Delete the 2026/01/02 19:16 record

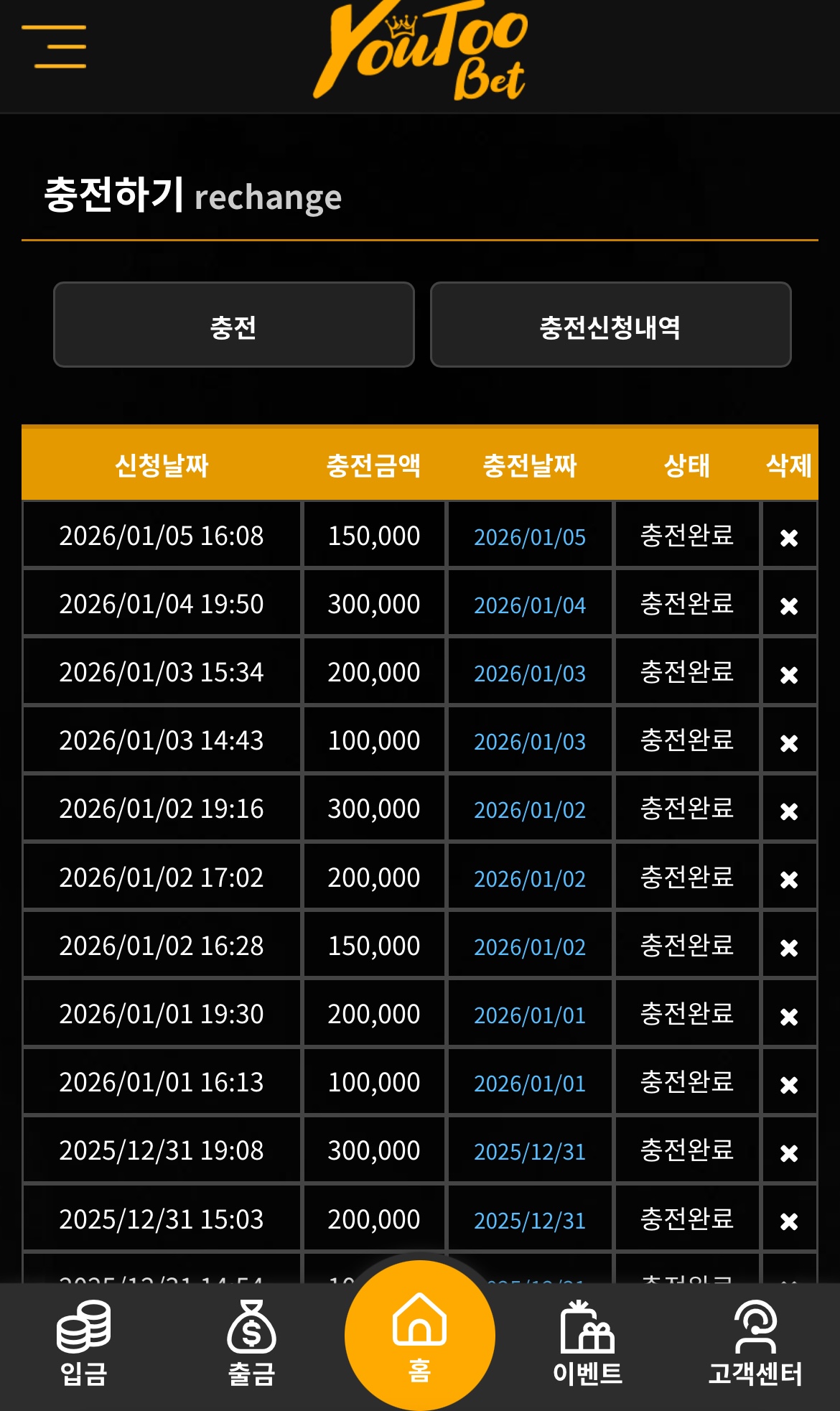pyautogui.click(x=789, y=811)
